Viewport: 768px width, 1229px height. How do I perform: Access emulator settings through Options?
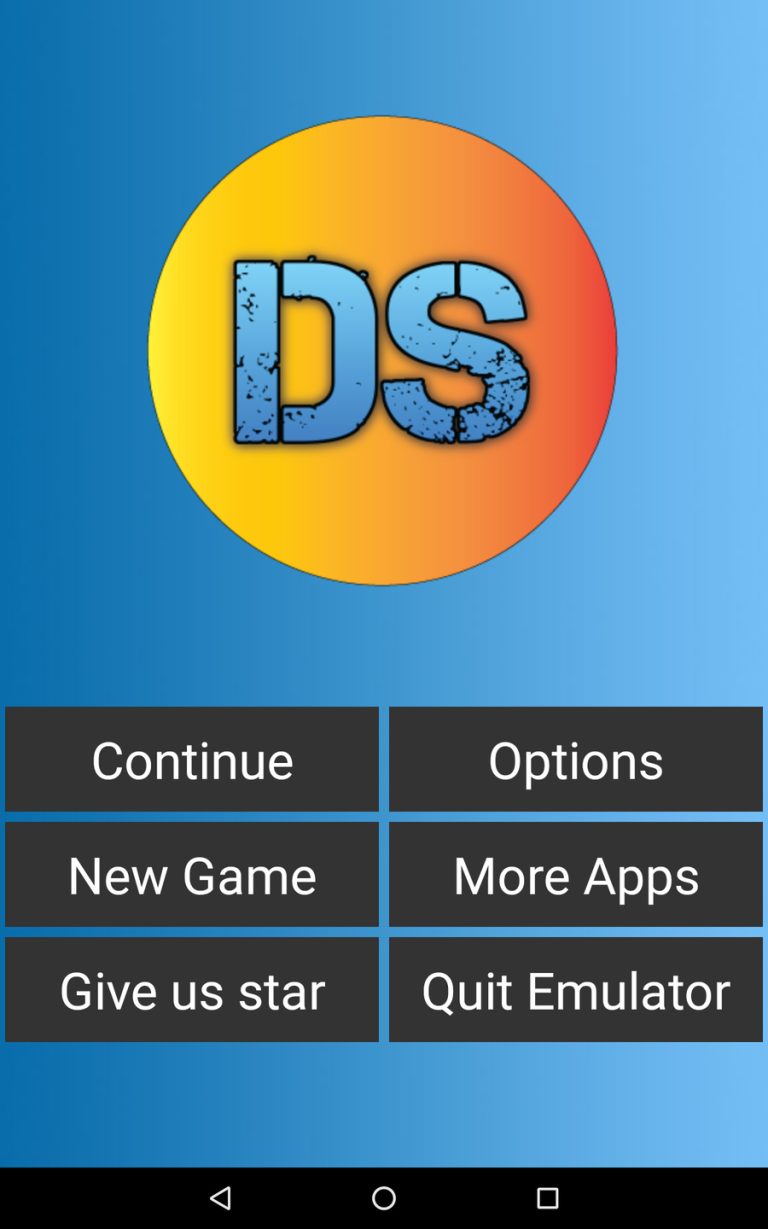click(x=574, y=759)
